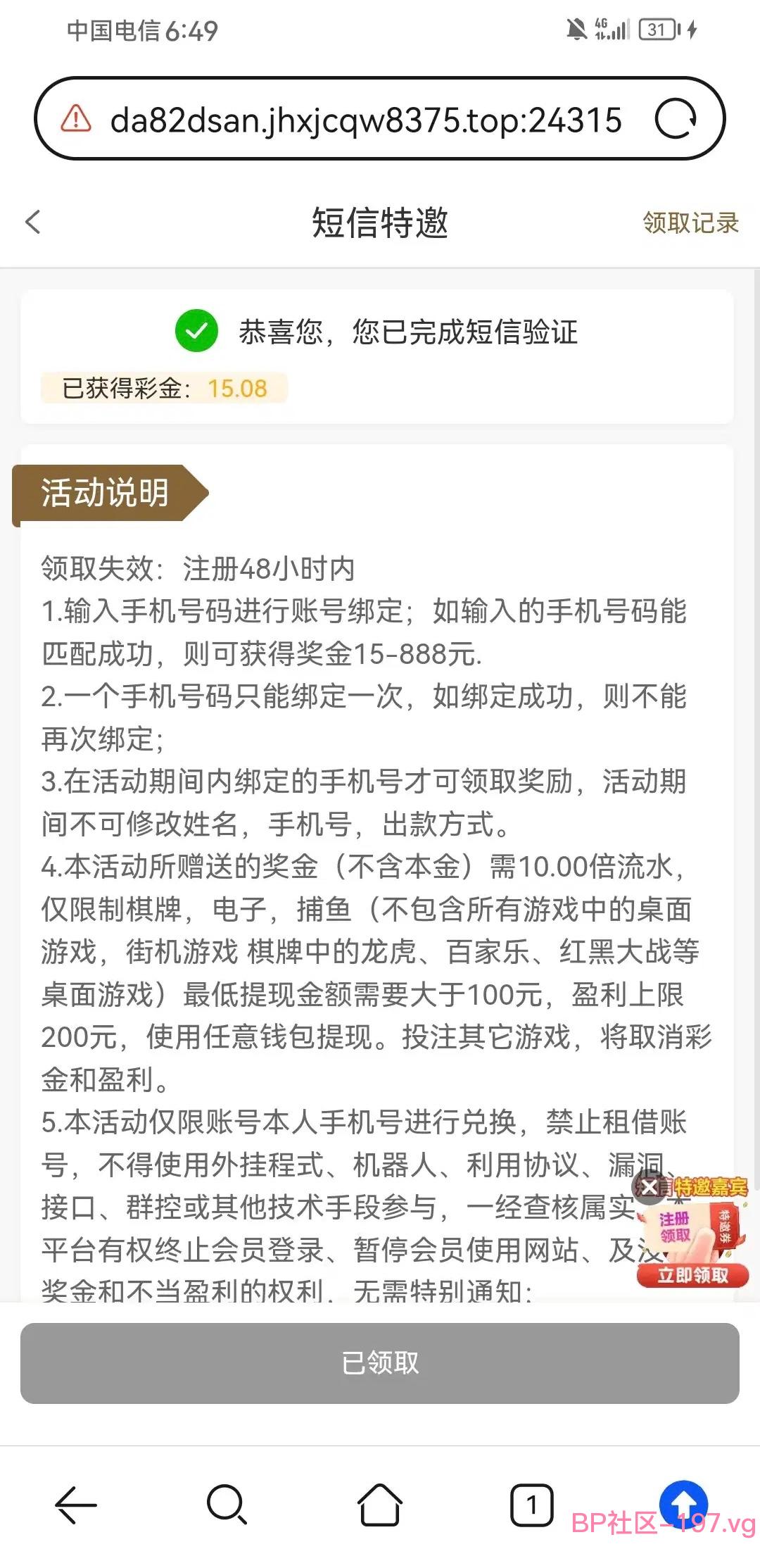Open 领取记录 claim records

point(690,222)
